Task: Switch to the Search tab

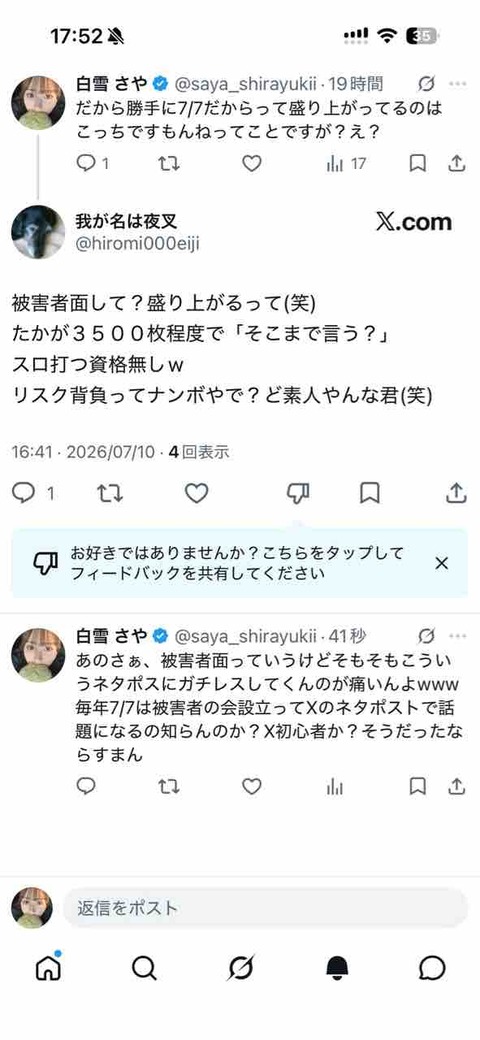Action: click(144, 969)
